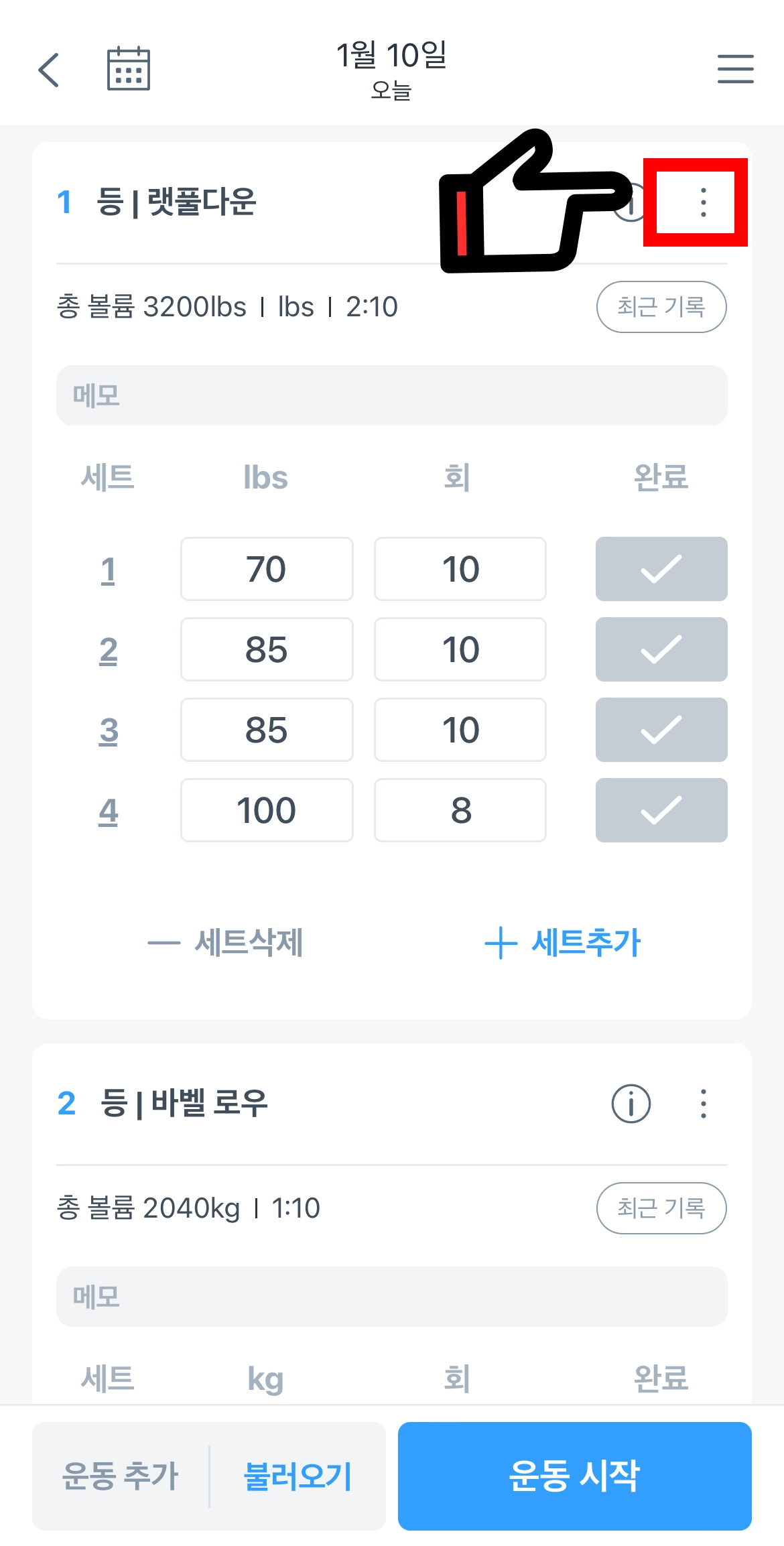Tap the 메모 field under 랫풀다운
The height and width of the screenshot is (1546, 784).
point(391,395)
